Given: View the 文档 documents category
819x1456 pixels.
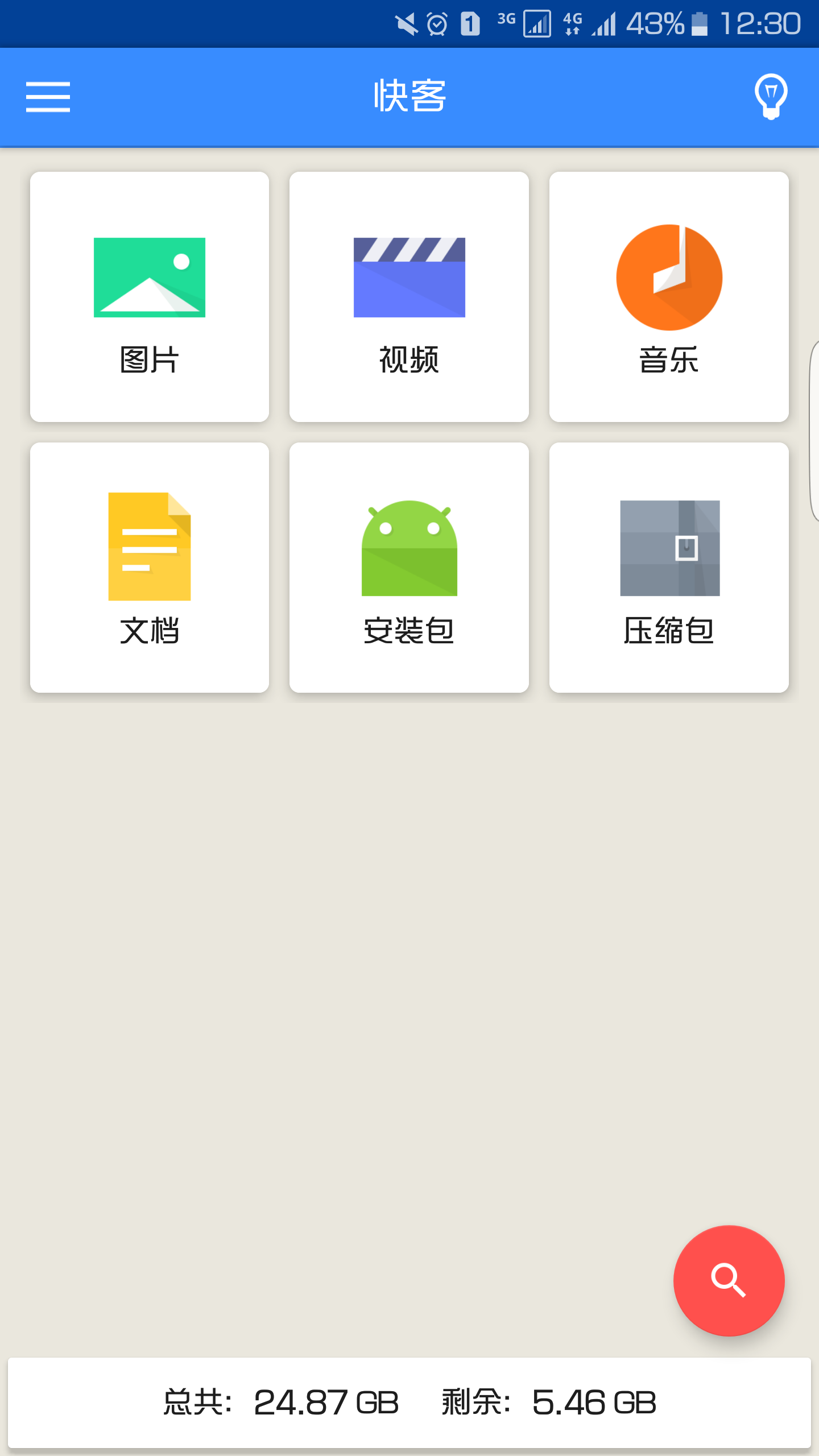Looking at the screenshot, I should point(150,568).
